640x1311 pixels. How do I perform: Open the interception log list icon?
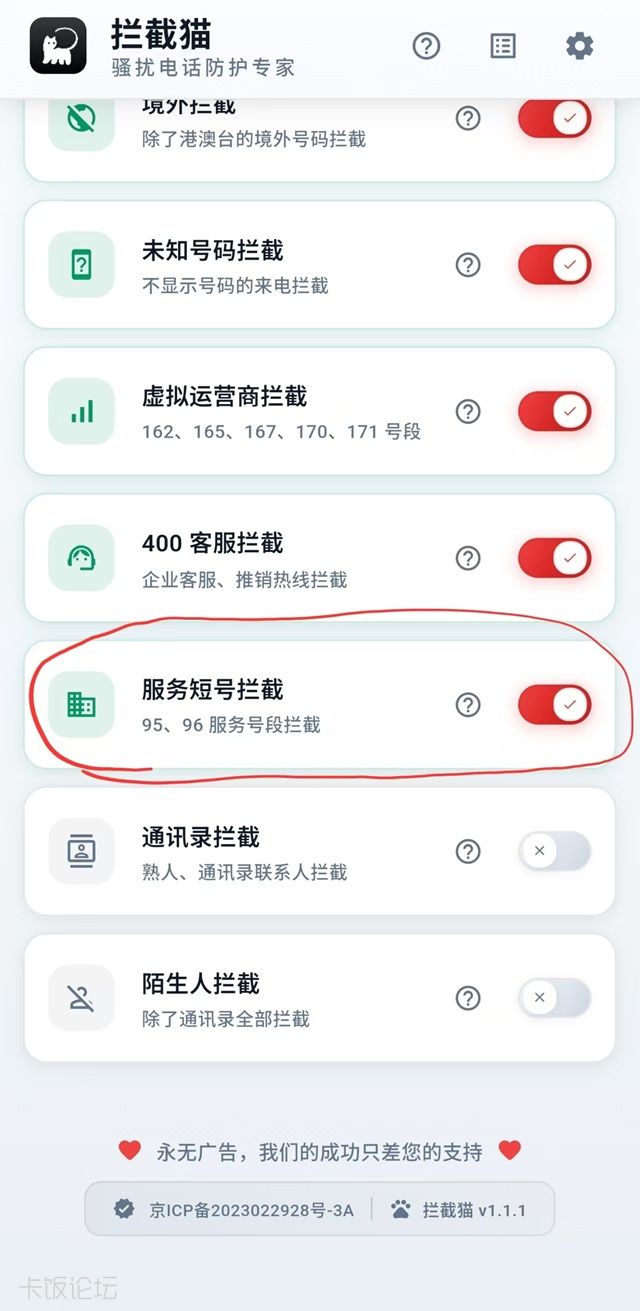point(503,46)
